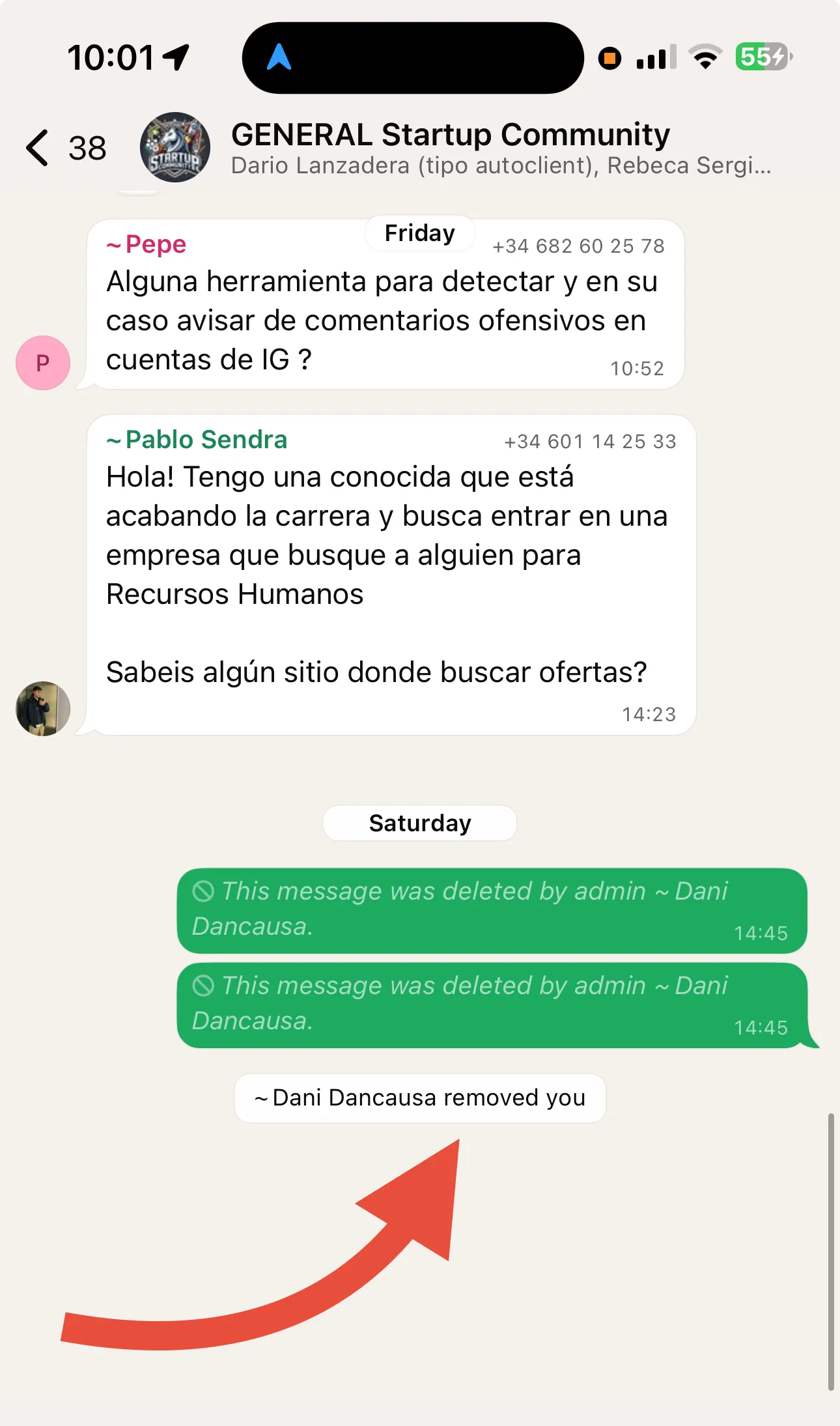This screenshot has width=840, height=1426.
Task: Open the GENERAL Startup Community group photo
Action: pos(174,147)
